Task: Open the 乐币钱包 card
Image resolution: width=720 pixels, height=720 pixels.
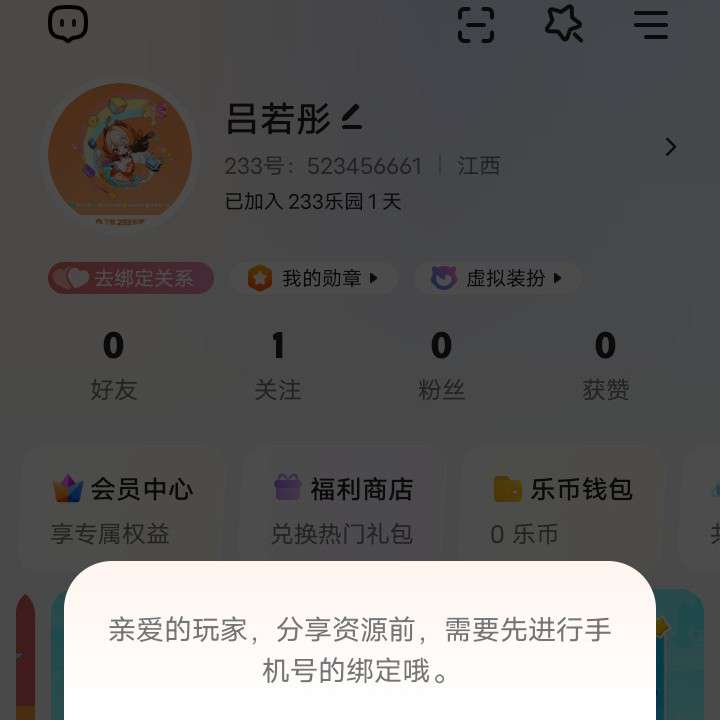Action: point(562,509)
